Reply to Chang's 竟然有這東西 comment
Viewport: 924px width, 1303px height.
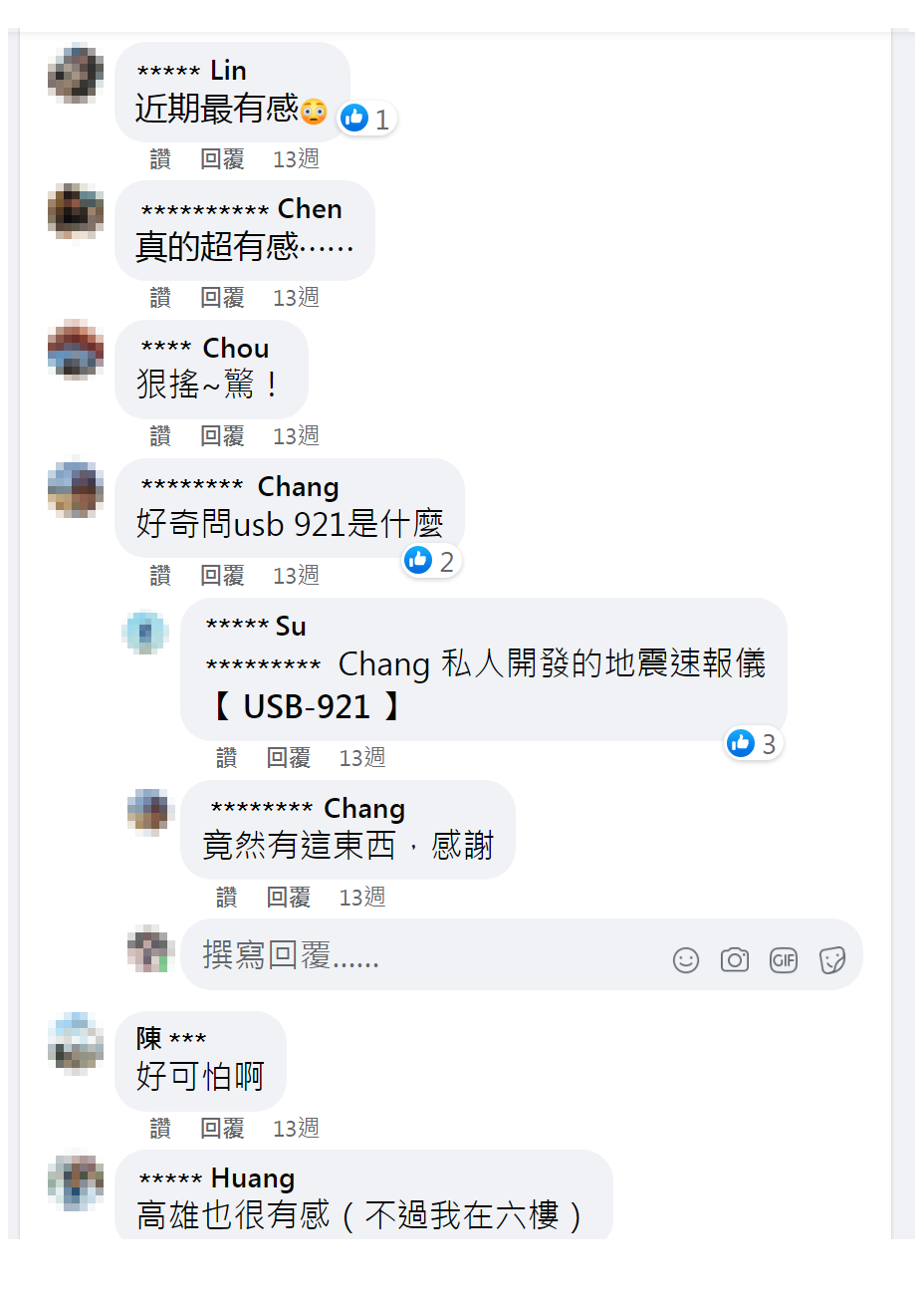coord(288,897)
